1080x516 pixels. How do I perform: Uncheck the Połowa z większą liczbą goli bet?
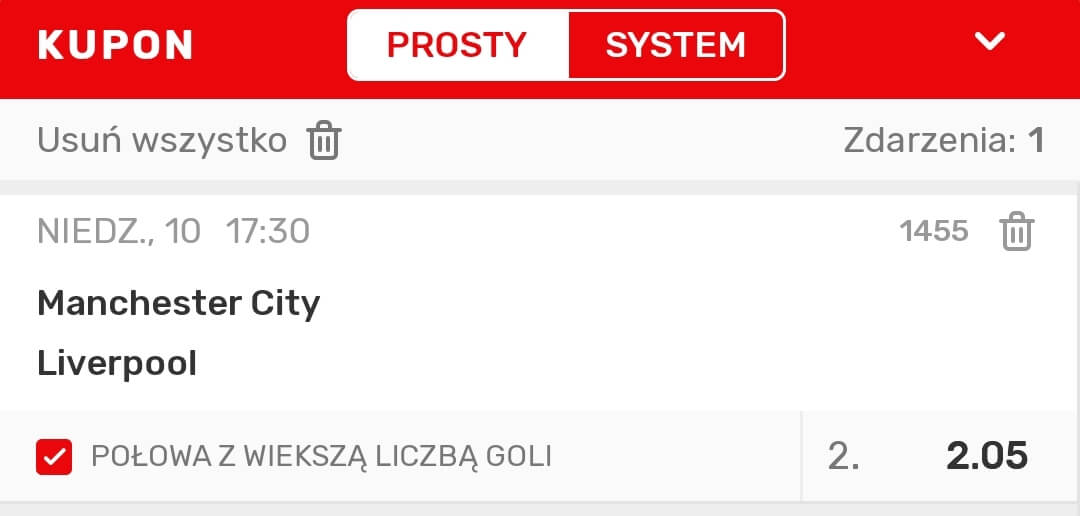[54, 457]
